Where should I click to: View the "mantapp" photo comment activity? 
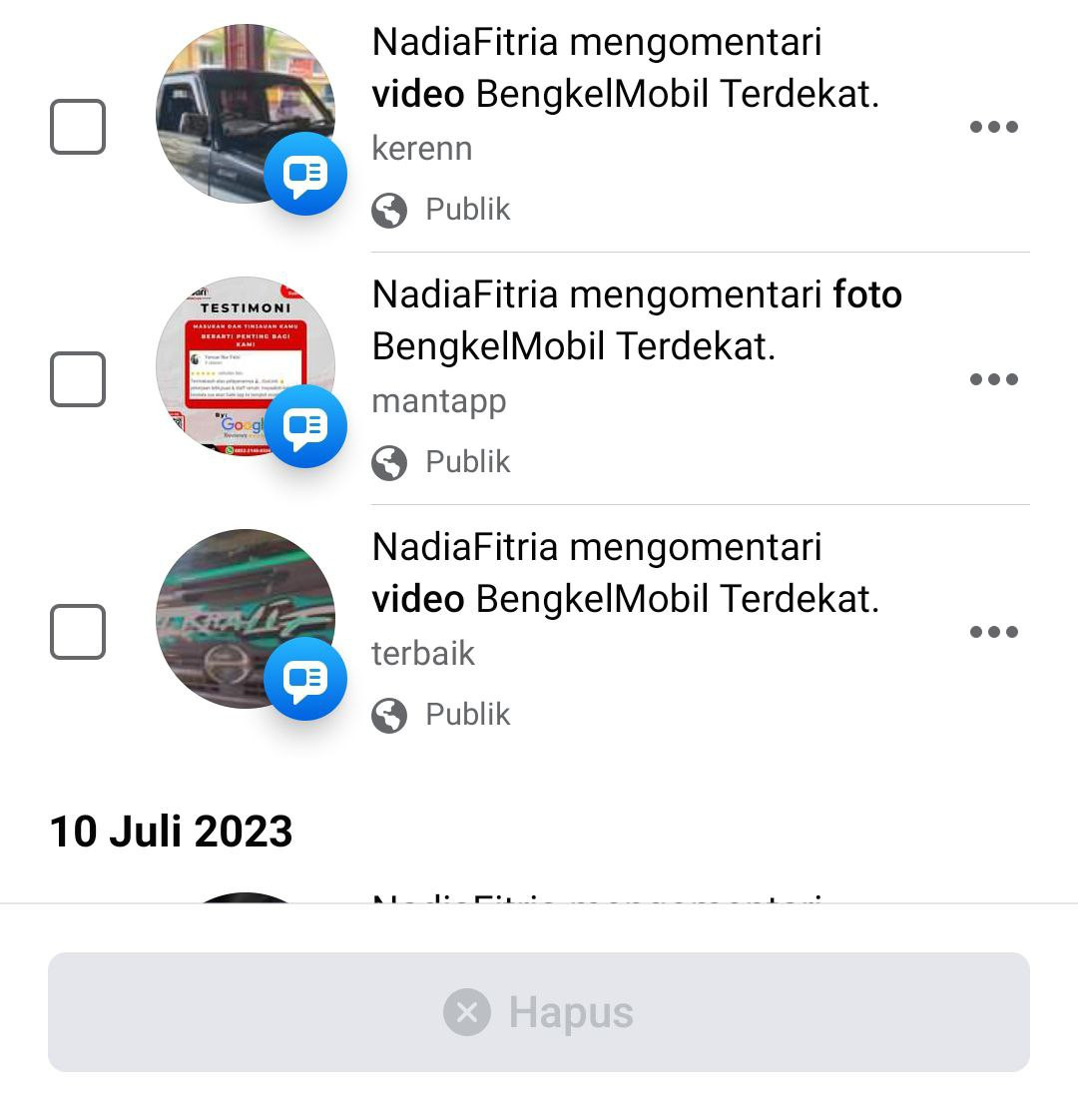coord(636,347)
